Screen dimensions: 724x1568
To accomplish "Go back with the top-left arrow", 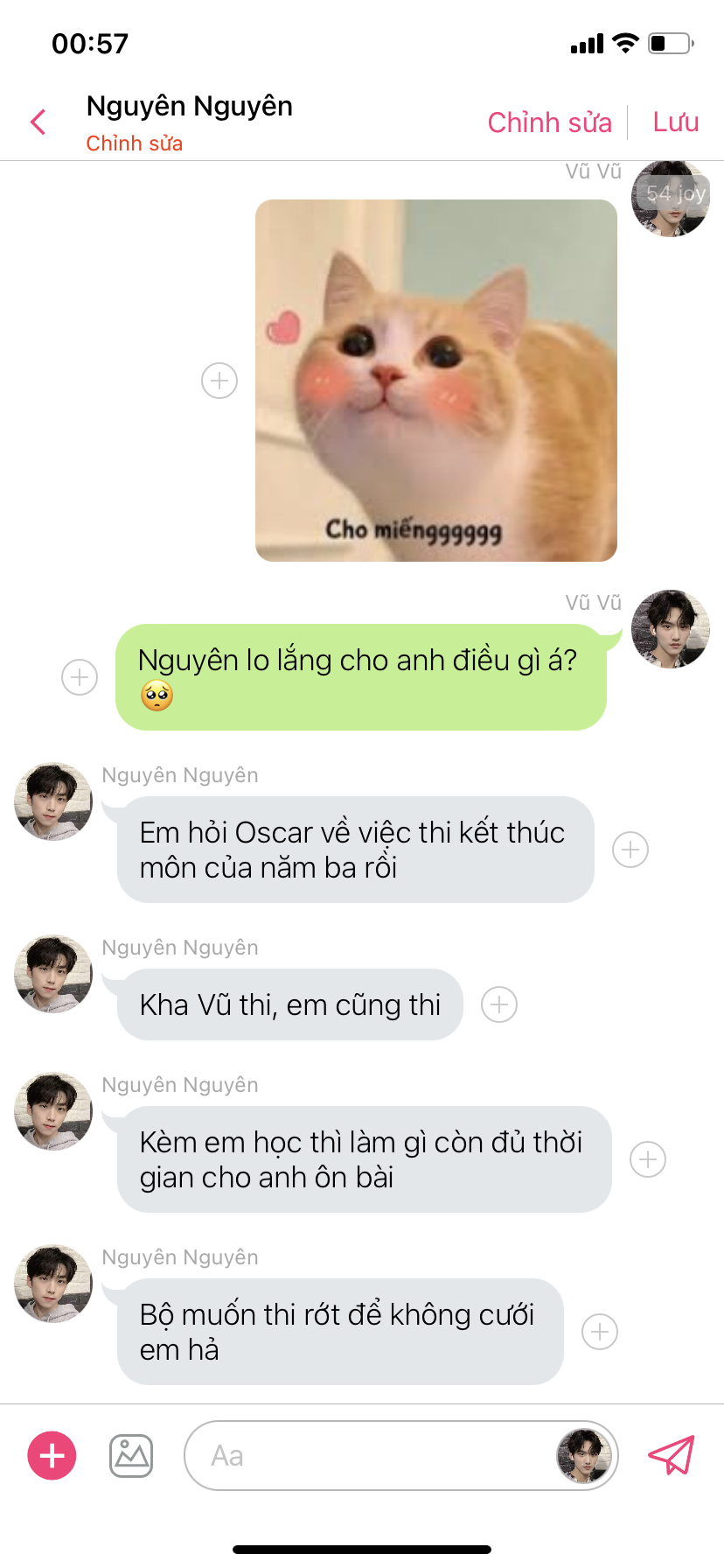I will 38,122.
